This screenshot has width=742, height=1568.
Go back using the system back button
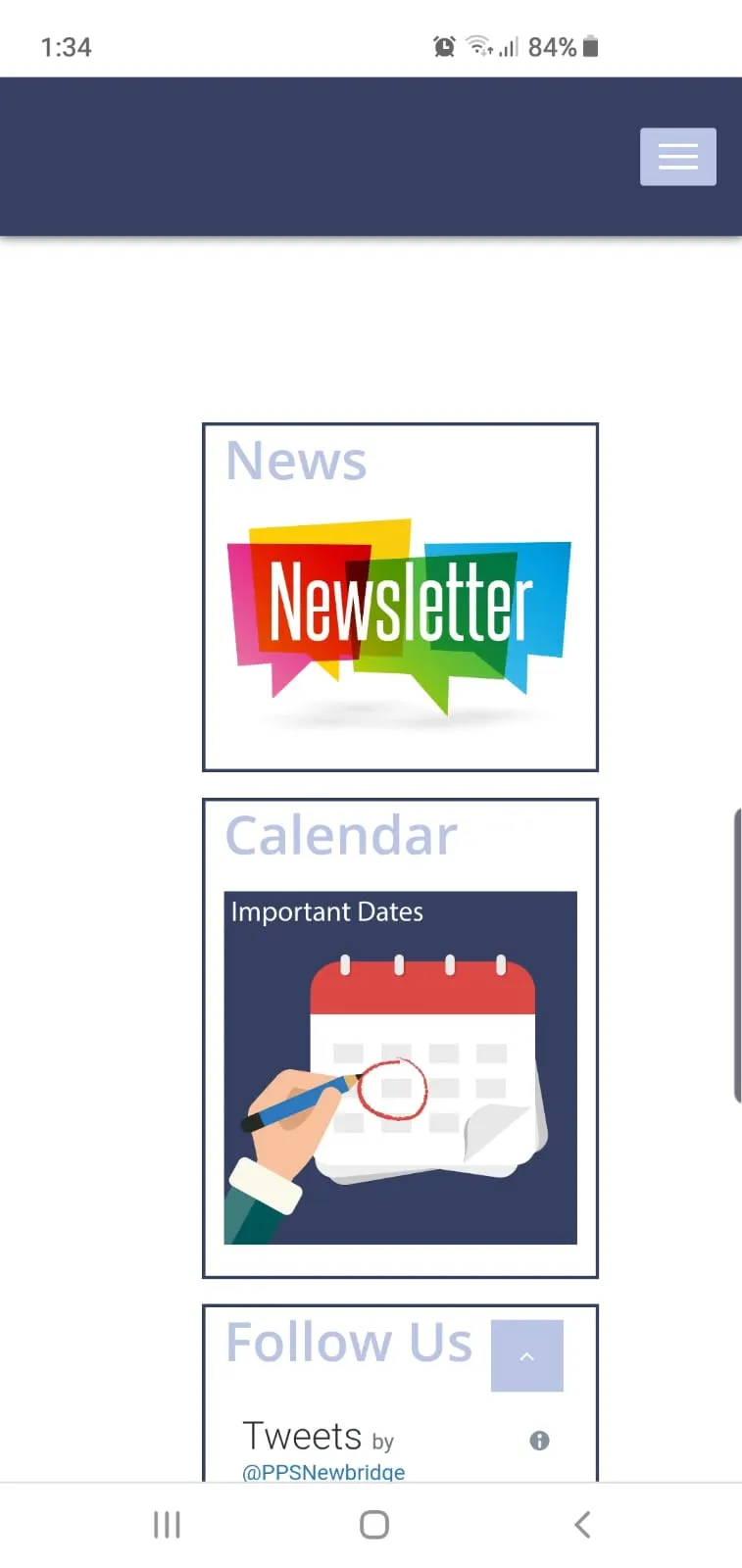[582, 1525]
